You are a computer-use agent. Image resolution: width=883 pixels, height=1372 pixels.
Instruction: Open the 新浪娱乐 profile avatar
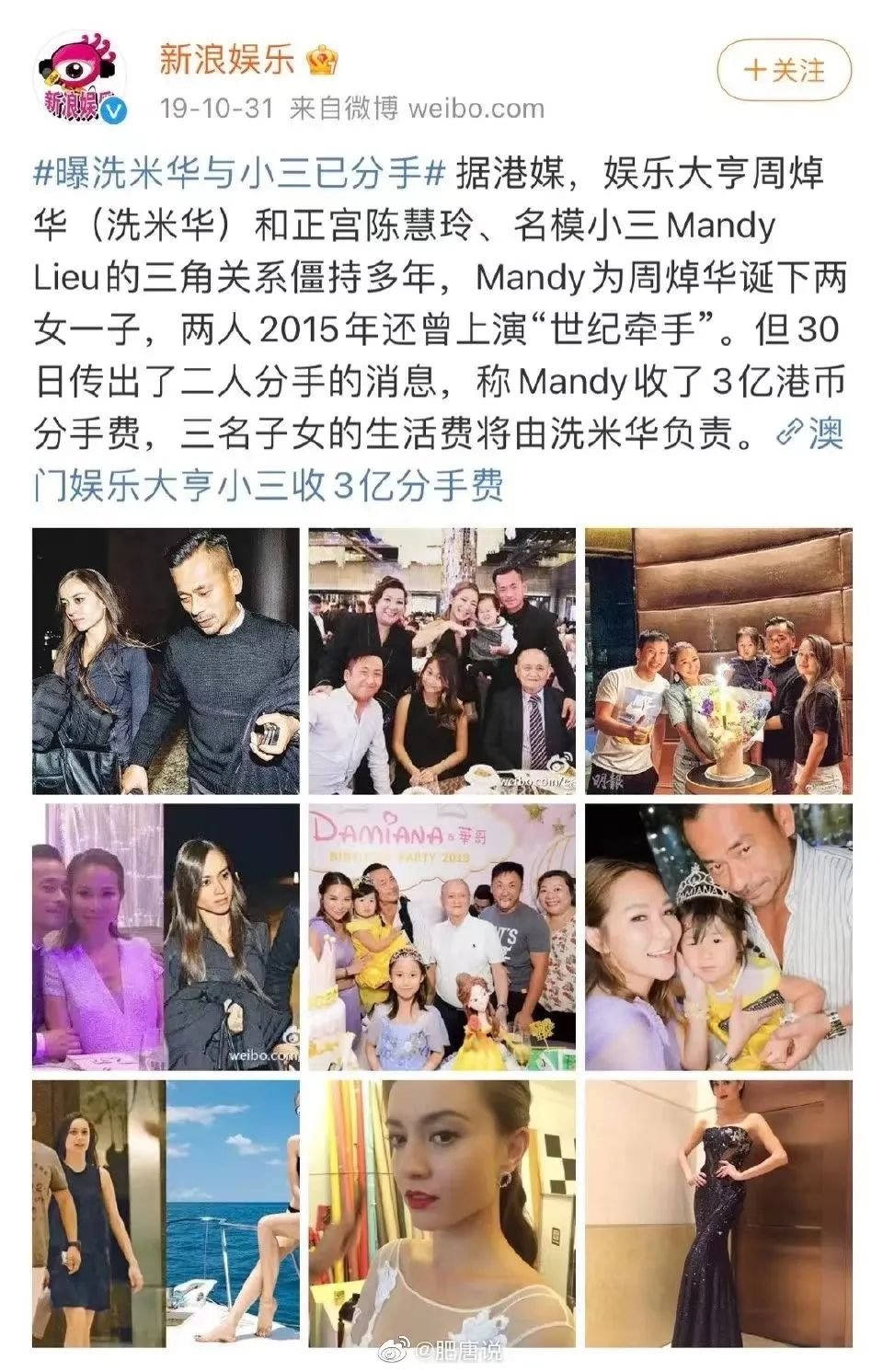tap(80, 75)
